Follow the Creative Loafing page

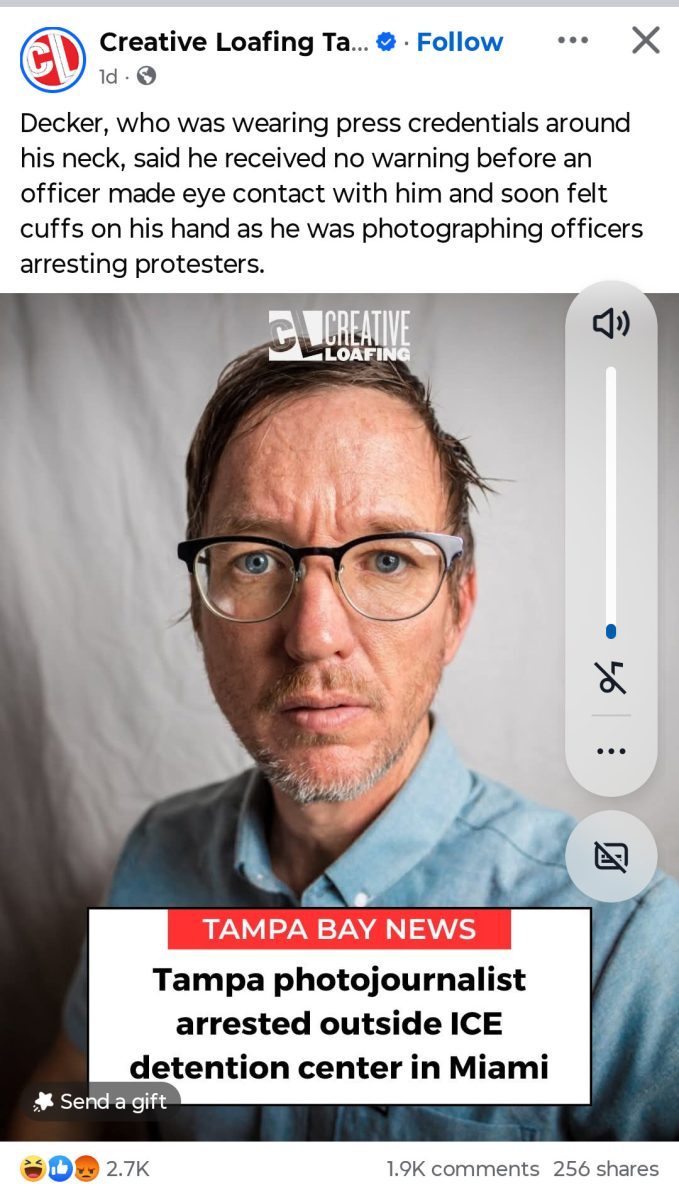click(459, 42)
